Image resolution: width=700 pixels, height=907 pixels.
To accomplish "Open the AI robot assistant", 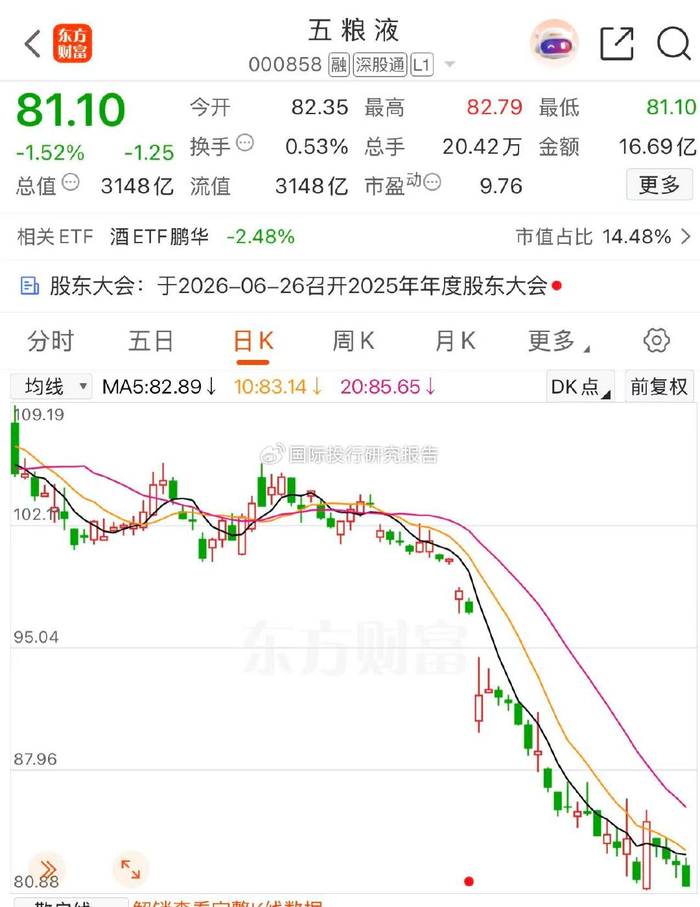I will click(x=554, y=43).
